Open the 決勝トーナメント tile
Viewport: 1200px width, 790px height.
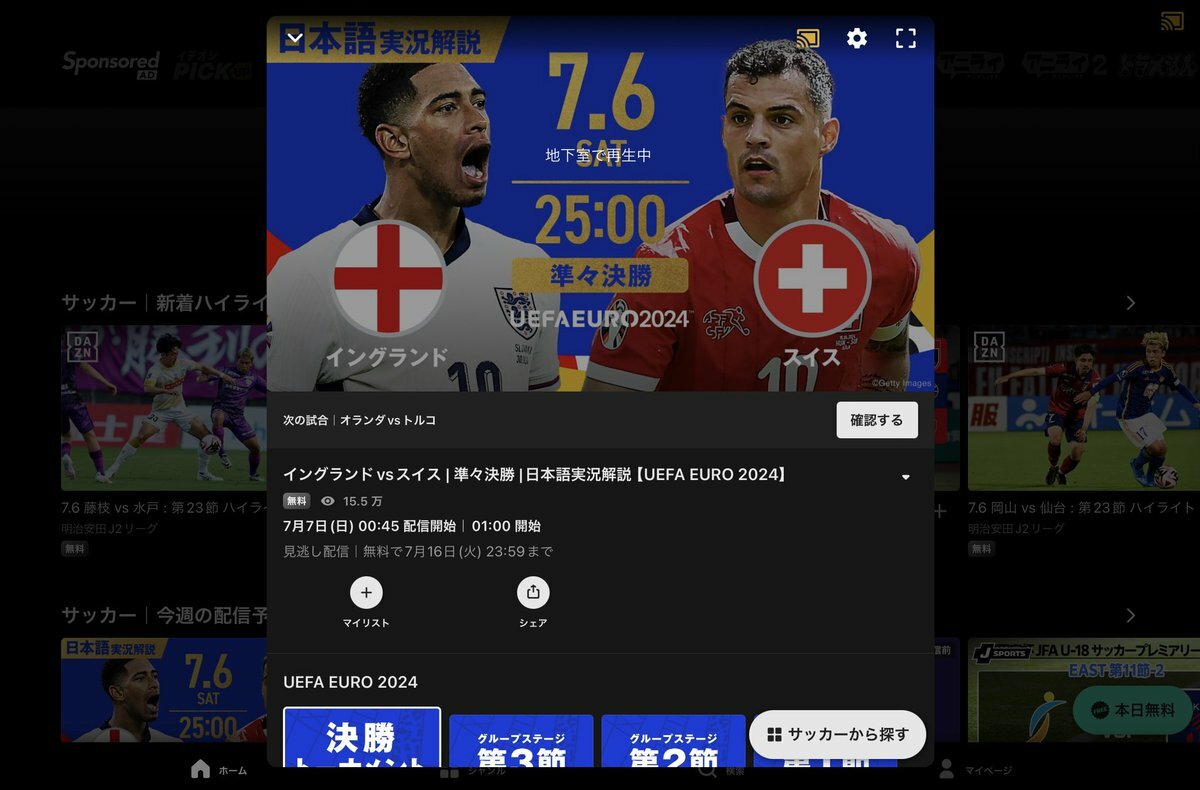pos(362,738)
